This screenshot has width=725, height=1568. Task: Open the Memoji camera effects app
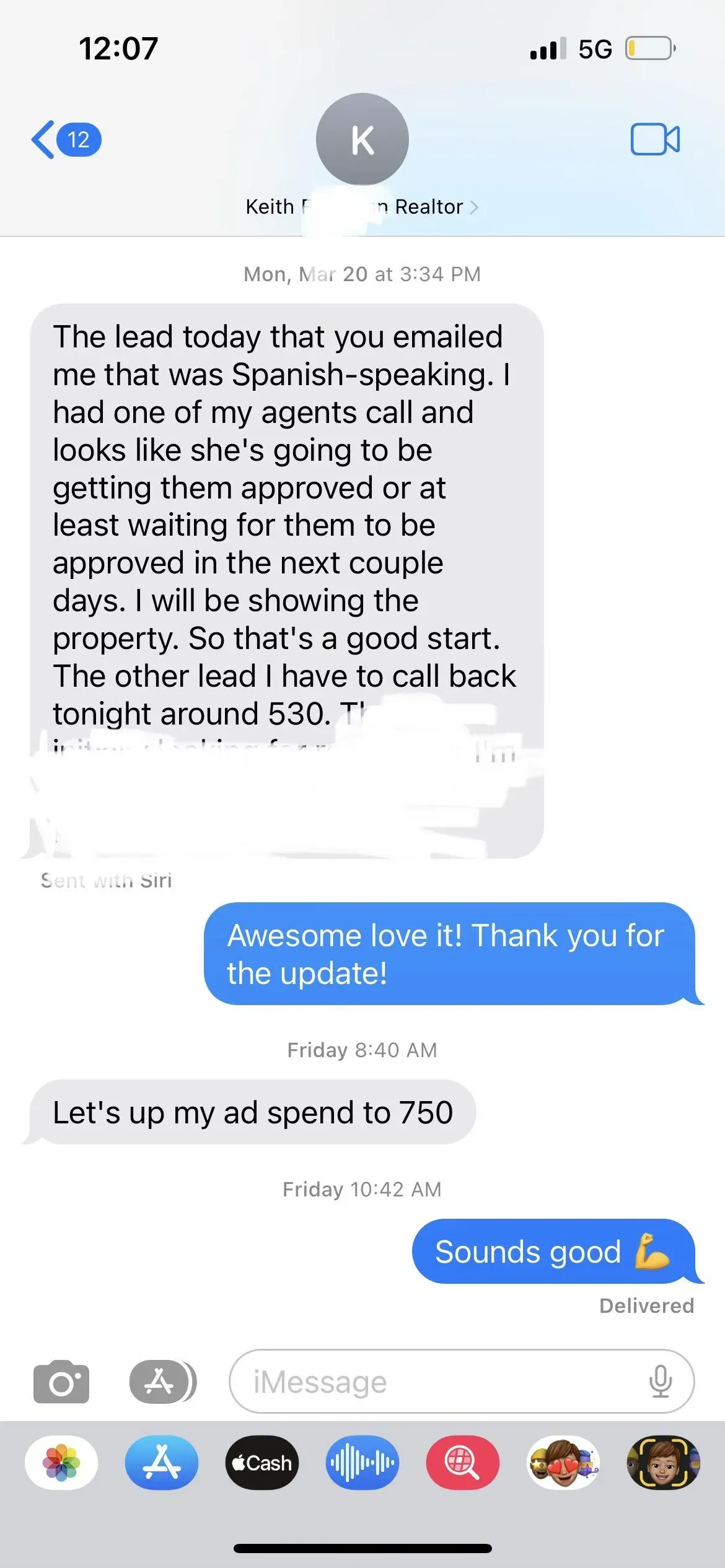[x=664, y=1462]
